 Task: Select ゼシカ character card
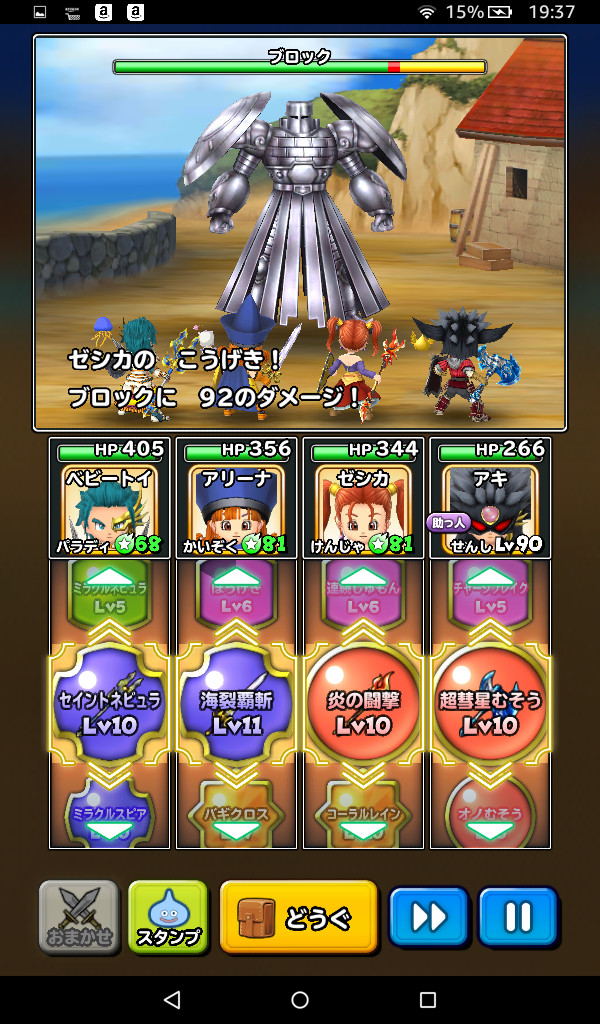click(363, 498)
